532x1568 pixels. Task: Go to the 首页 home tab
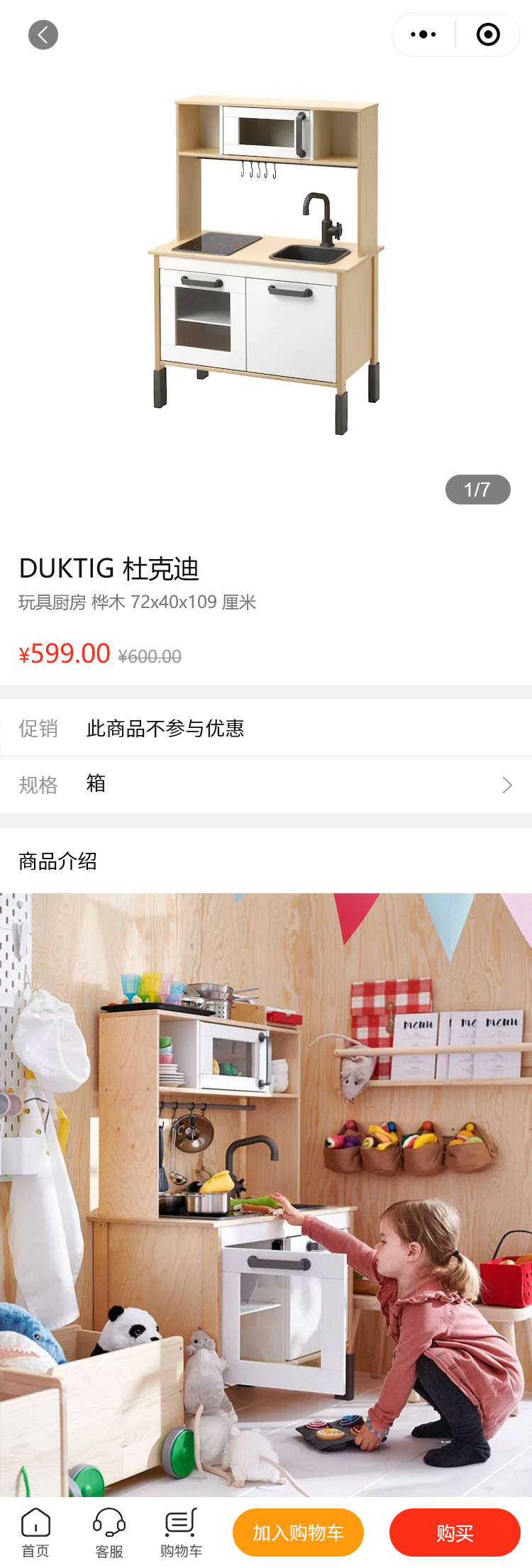click(35, 1532)
